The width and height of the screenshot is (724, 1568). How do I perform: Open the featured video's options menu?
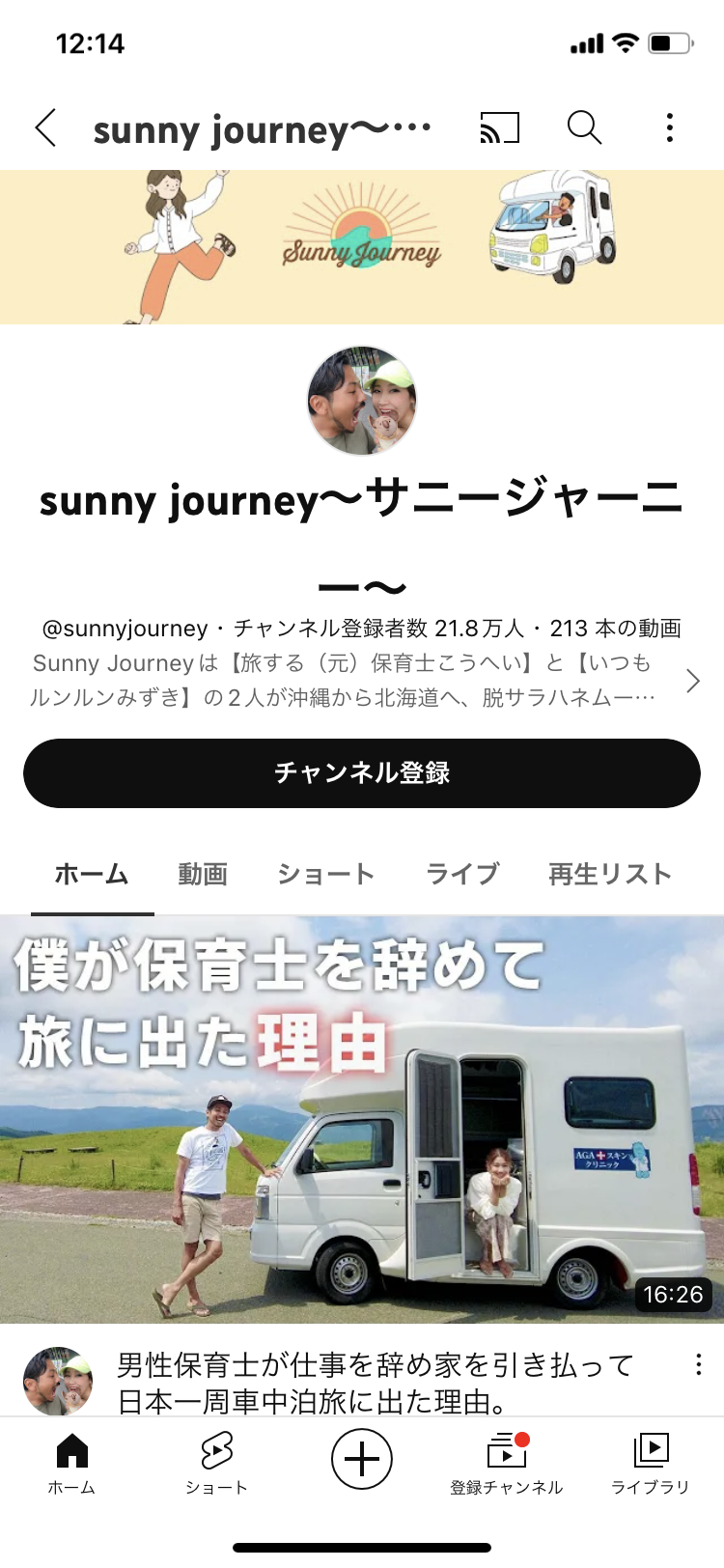698,1364
